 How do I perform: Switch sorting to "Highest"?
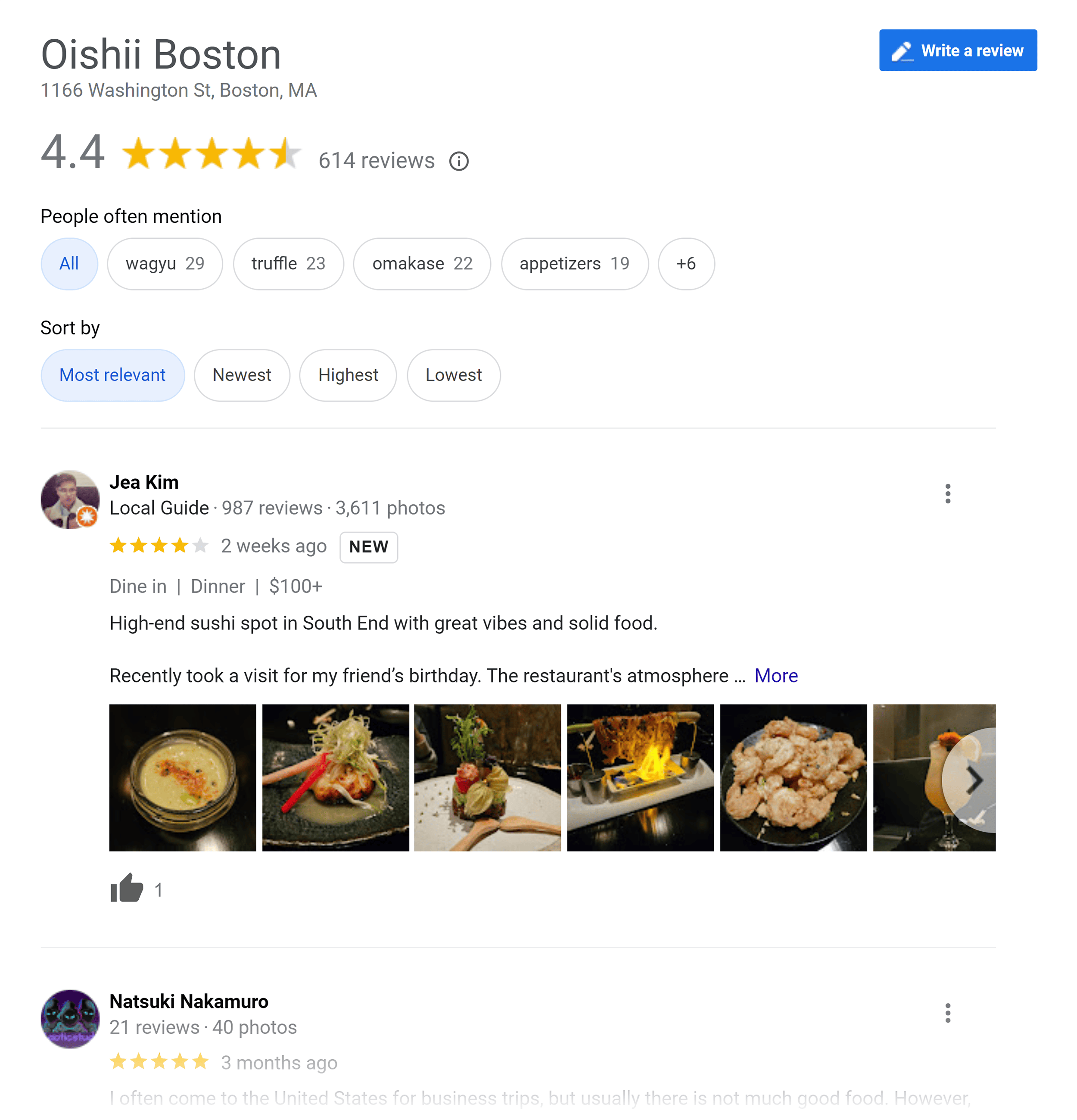pos(348,375)
